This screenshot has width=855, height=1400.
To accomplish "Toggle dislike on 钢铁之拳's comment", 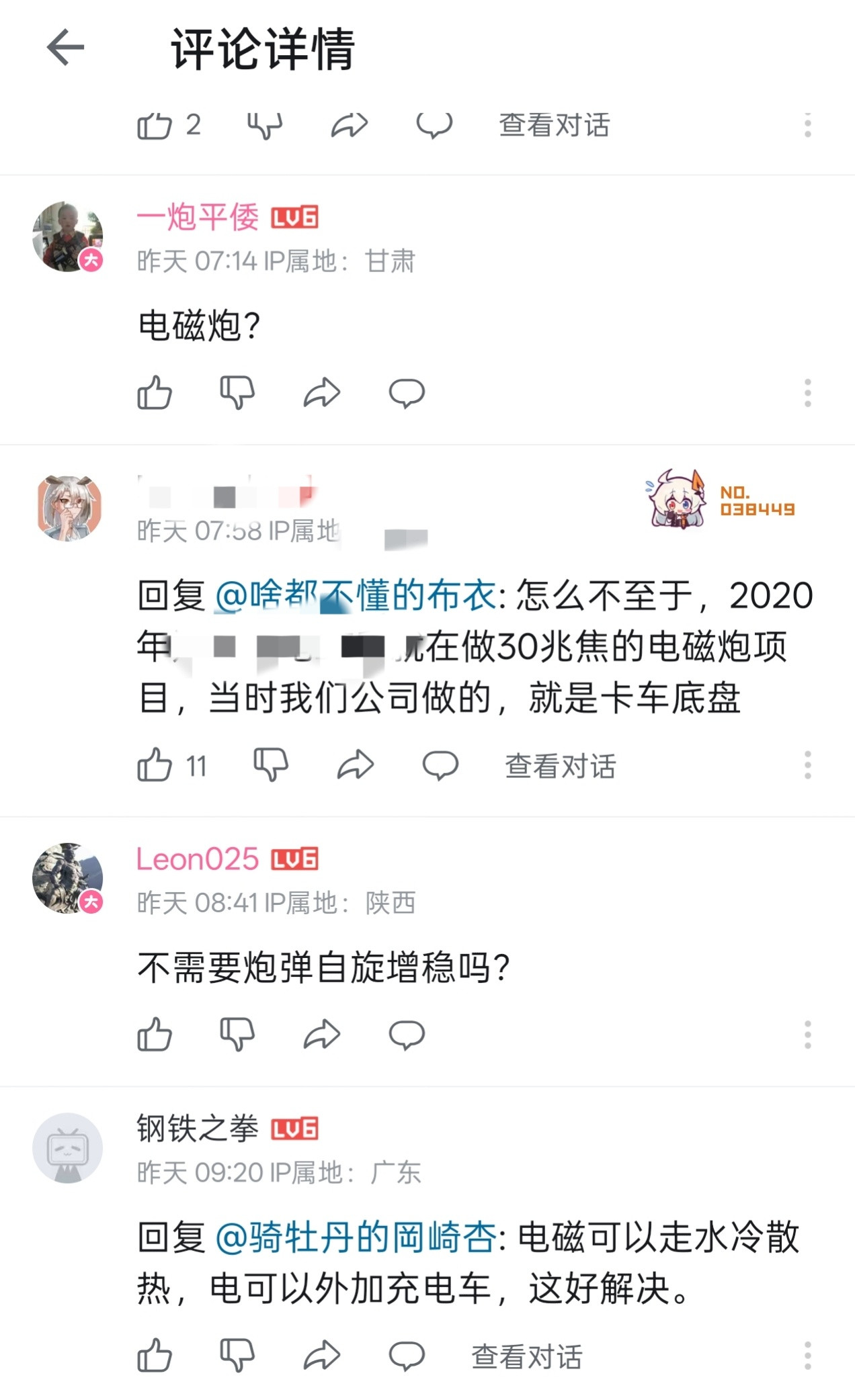I will pyautogui.click(x=239, y=1357).
